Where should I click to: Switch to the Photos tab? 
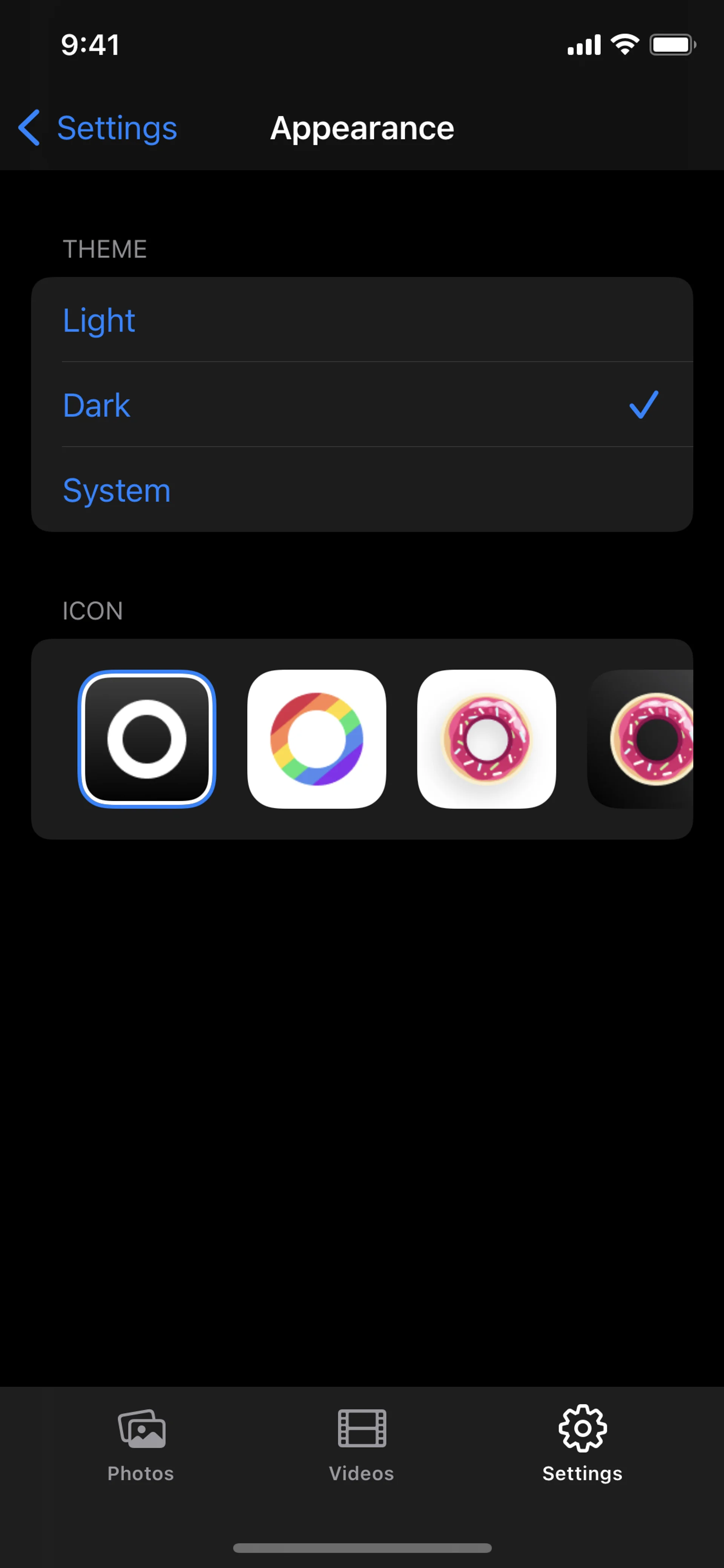tap(141, 1443)
